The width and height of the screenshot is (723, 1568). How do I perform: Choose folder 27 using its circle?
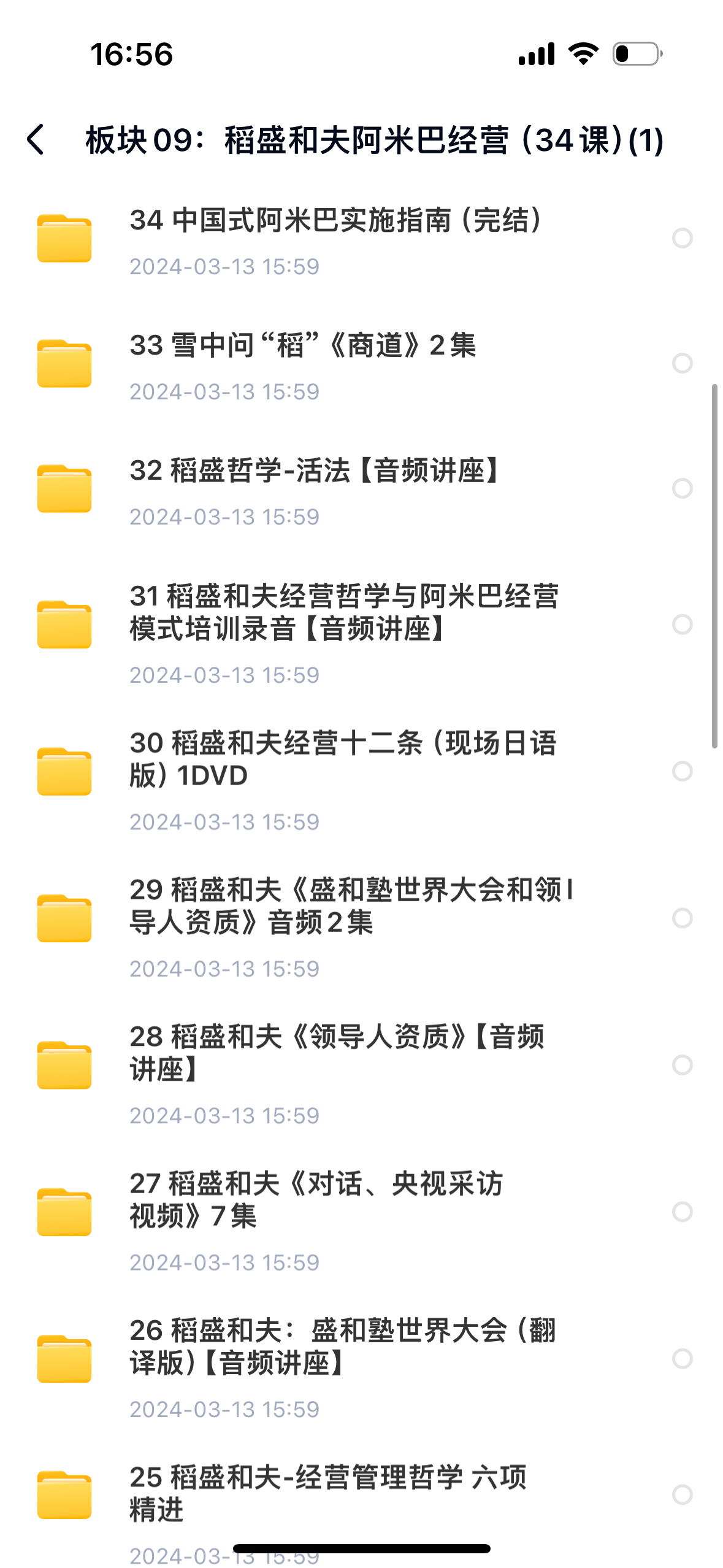[x=682, y=1212]
